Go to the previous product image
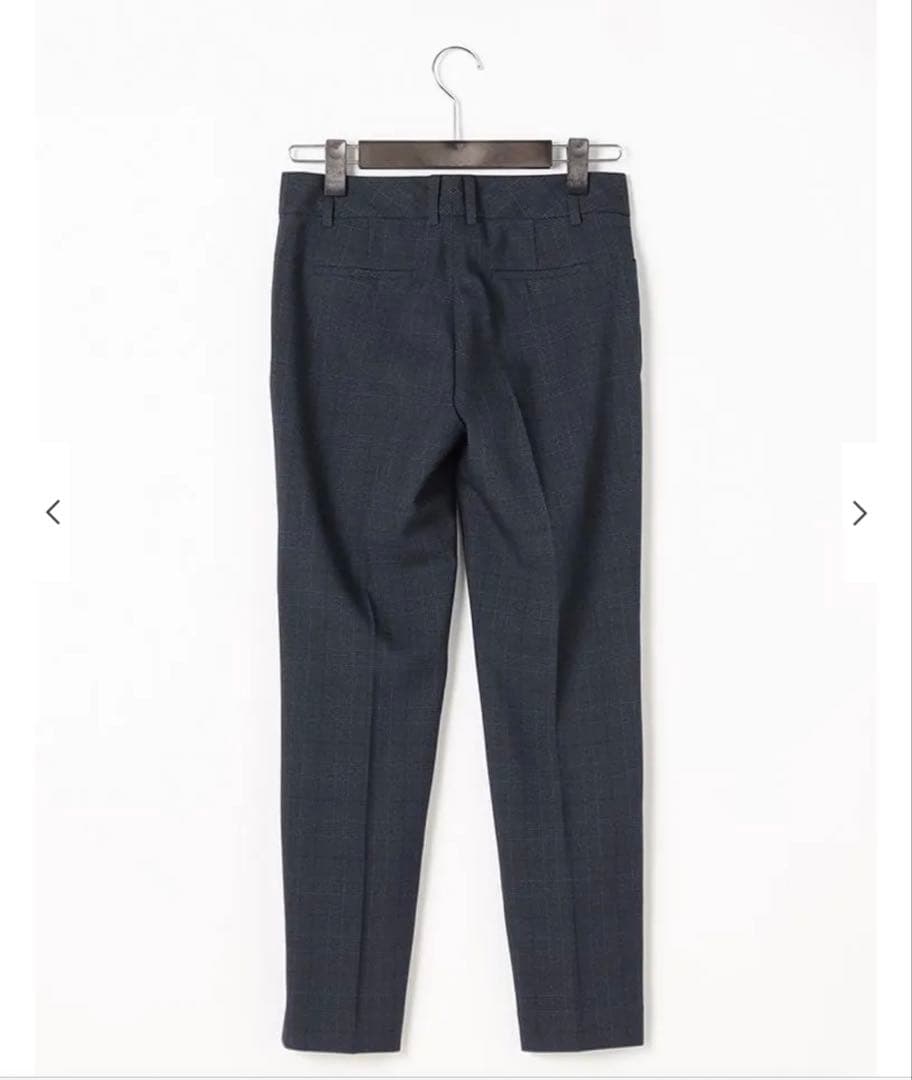Screen dimensions: 912x1080 53,513
